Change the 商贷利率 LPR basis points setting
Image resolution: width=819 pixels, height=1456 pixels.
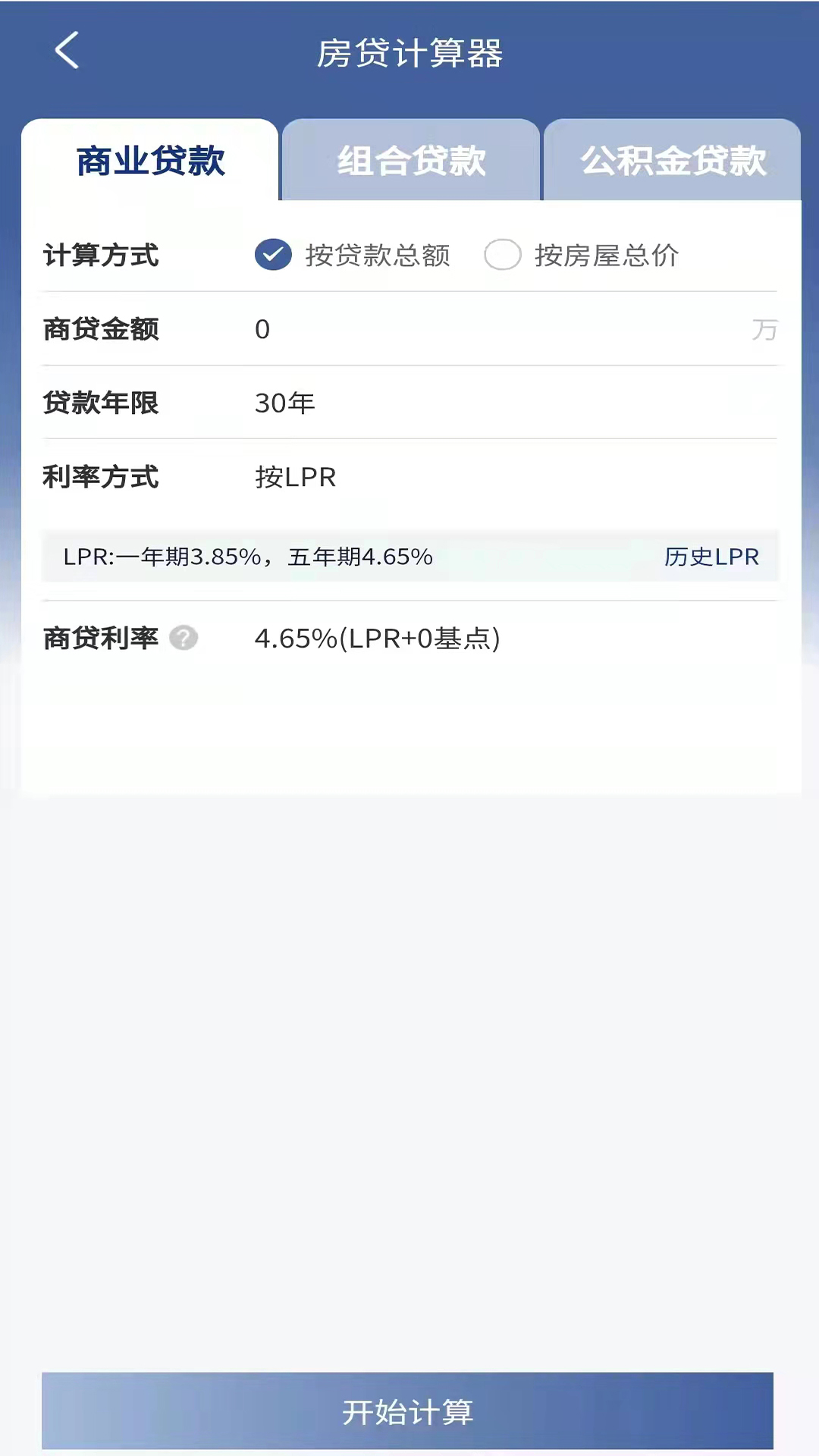(378, 639)
